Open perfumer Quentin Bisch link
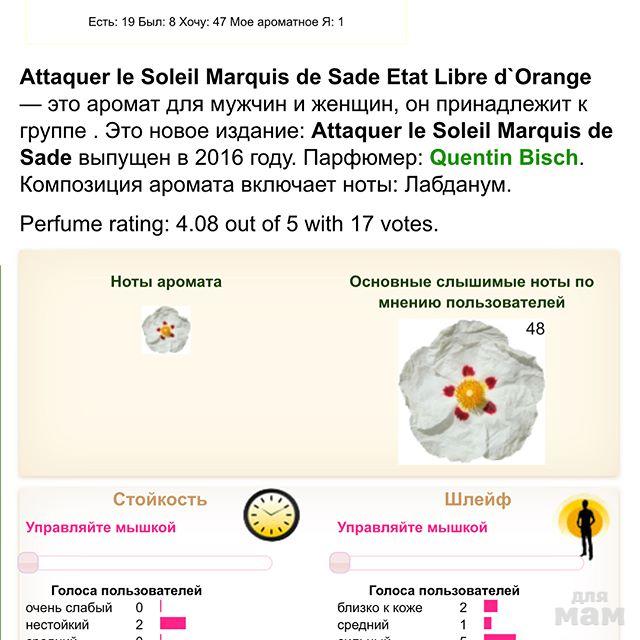The image size is (640, 640). [503, 157]
